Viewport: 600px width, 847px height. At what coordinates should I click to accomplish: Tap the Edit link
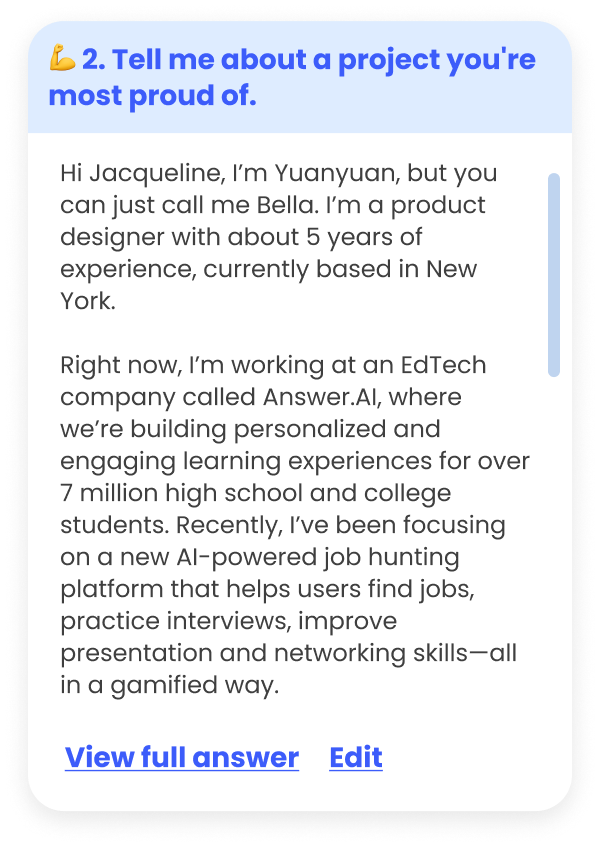tap(356, 758)
